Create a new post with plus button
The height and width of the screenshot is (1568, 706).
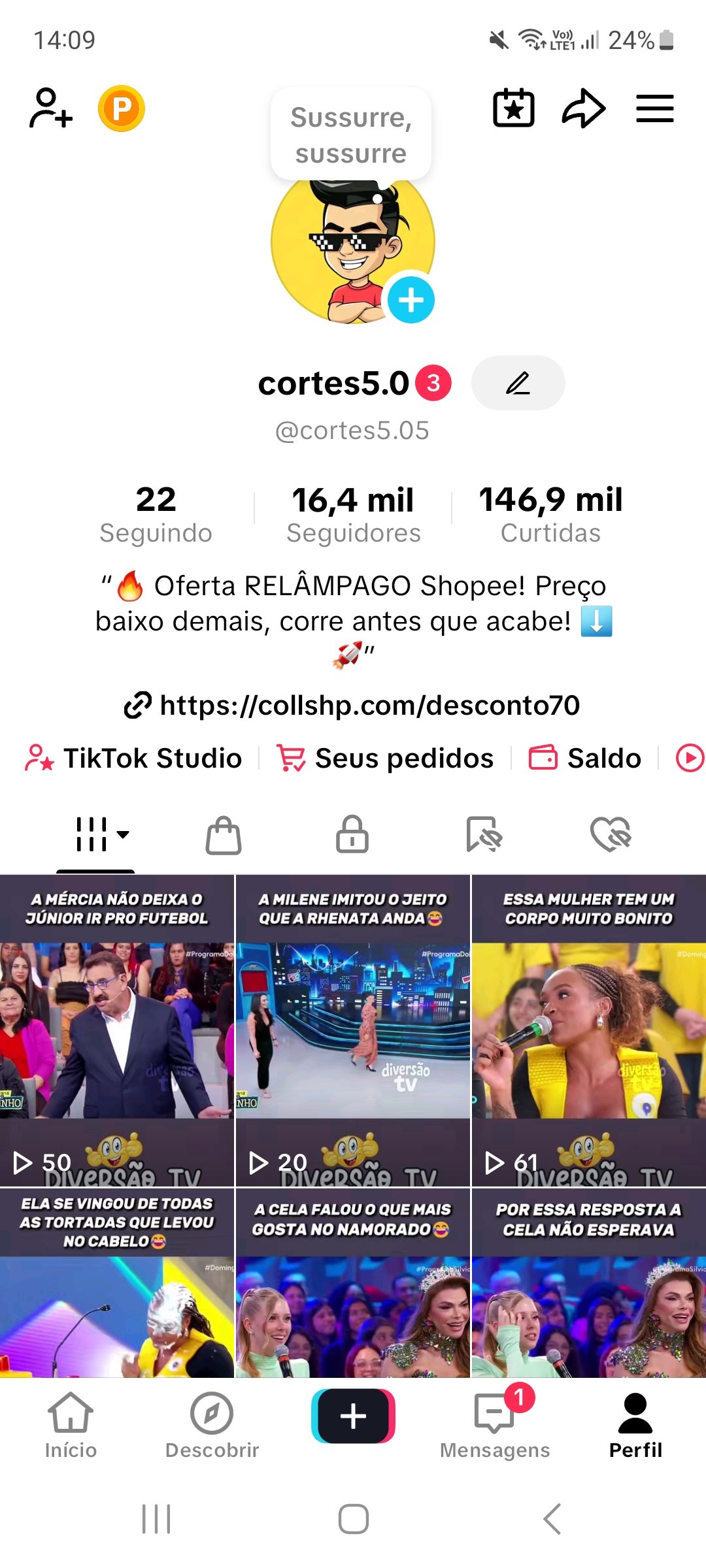point(353,1416)
